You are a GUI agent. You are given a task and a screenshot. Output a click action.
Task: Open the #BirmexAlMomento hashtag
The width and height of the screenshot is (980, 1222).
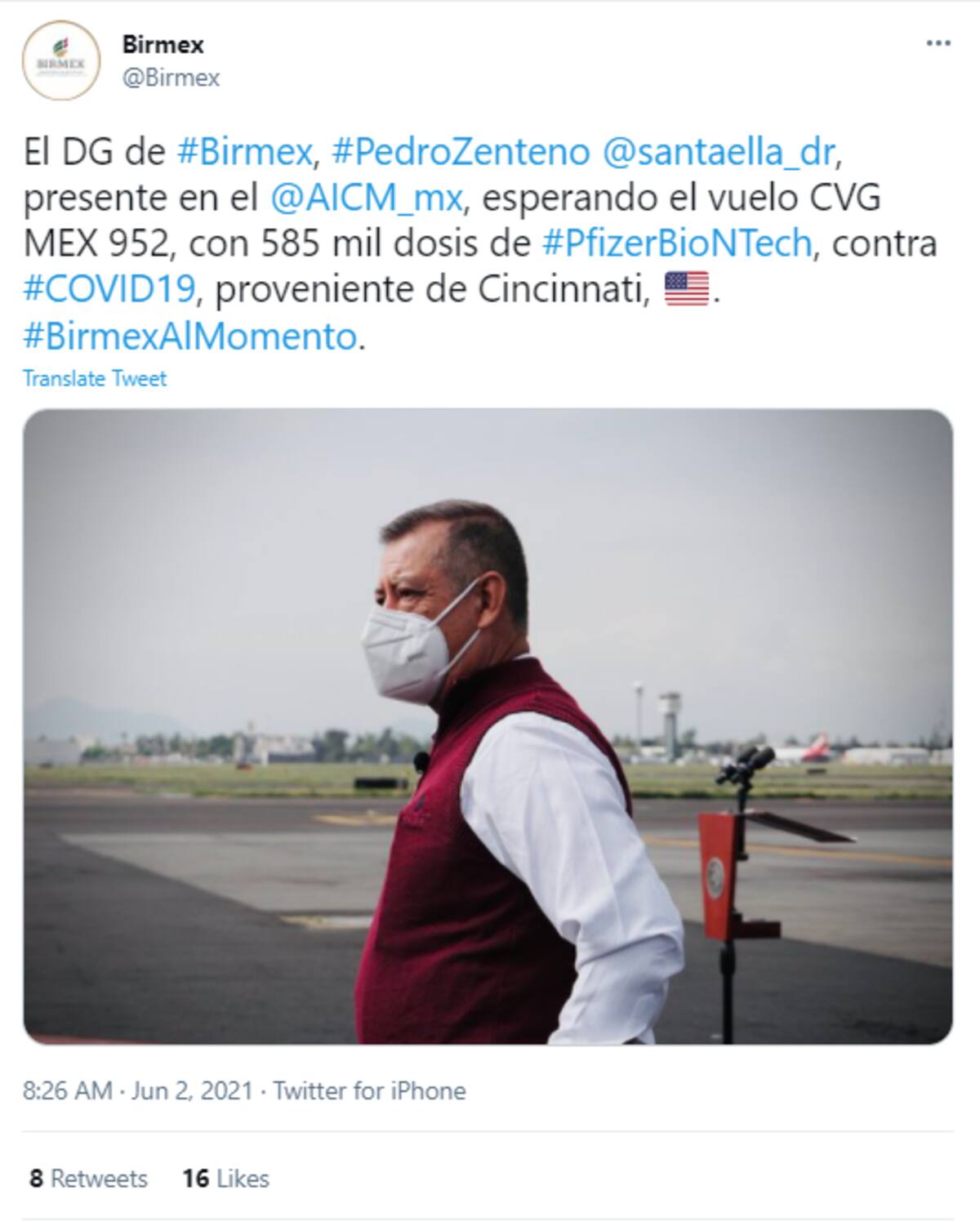(x=189, y=336)
